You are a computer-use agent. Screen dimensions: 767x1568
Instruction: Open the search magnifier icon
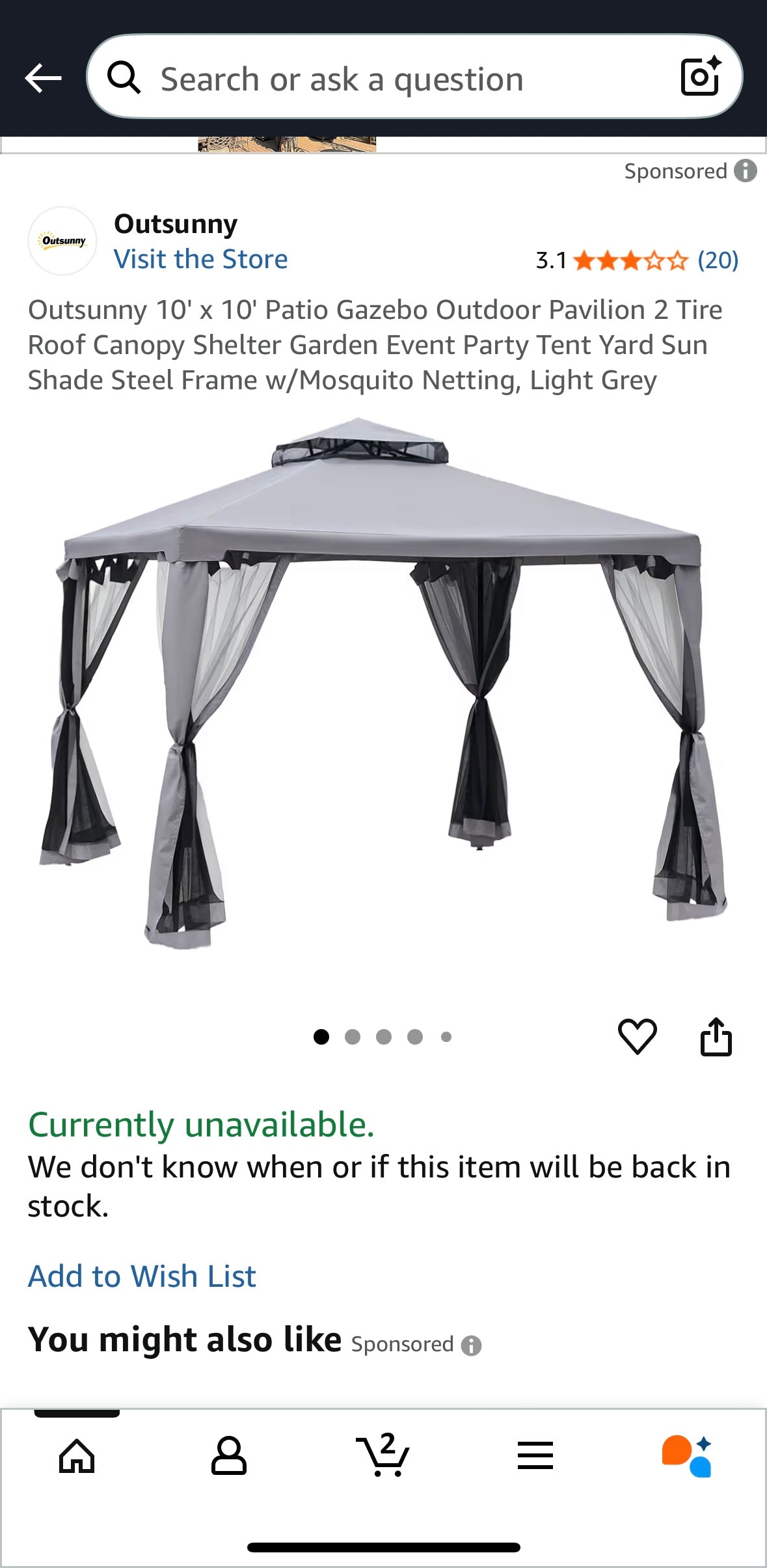click(126, 77)
